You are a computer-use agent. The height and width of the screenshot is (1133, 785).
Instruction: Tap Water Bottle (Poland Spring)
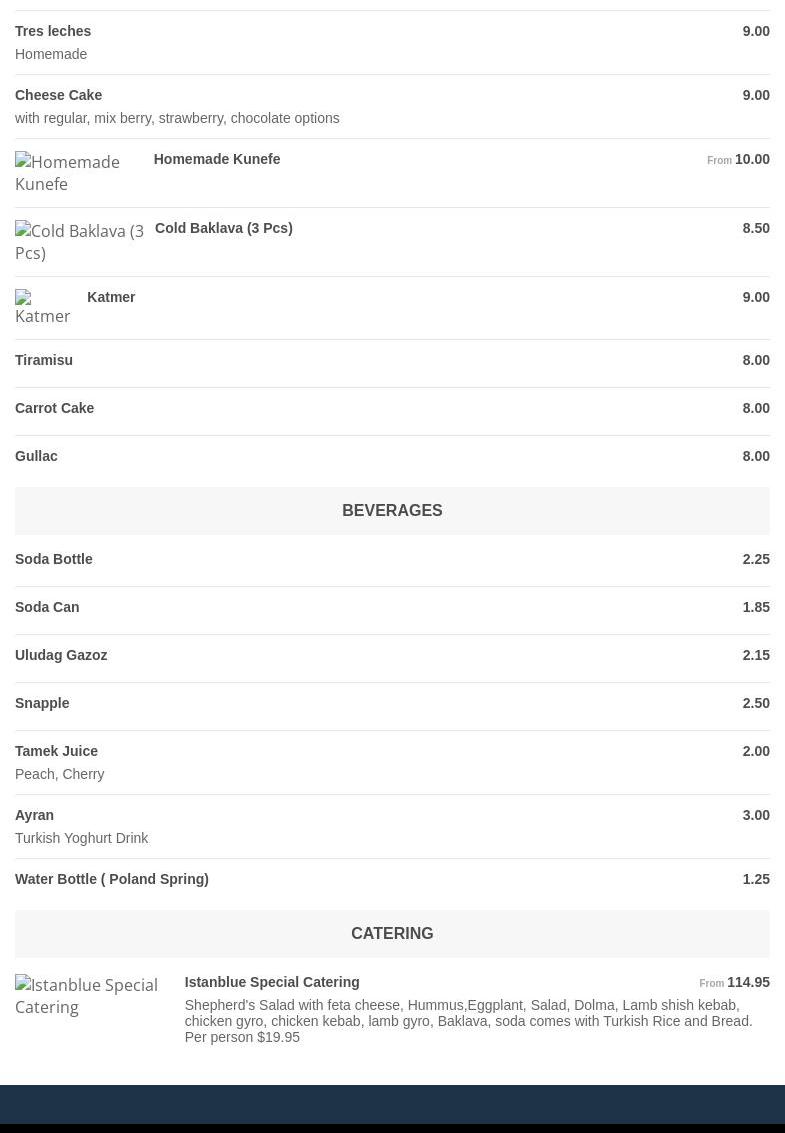click(x=111, y=879)
